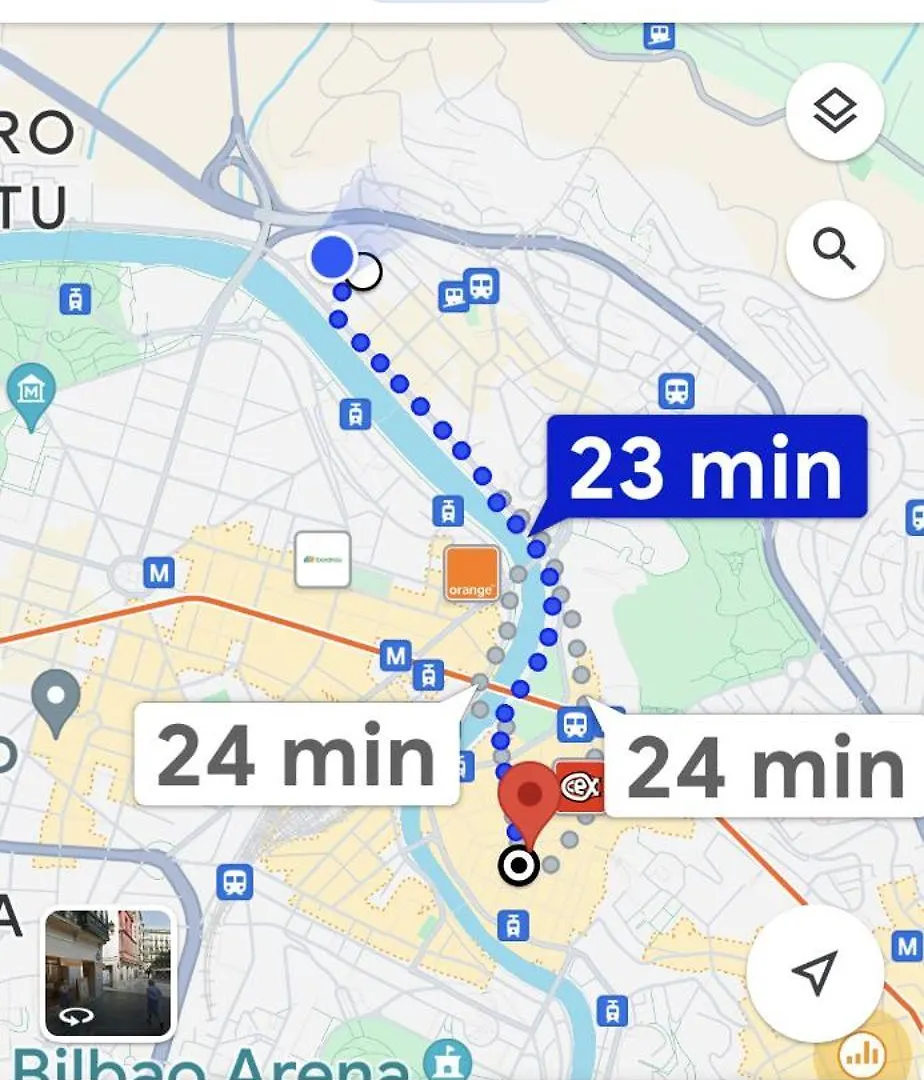Image resolution: width=924 pixels, height=1080 pixels.
Task: Open the Street View thumbnail
Action: click(x=110, y=972)
